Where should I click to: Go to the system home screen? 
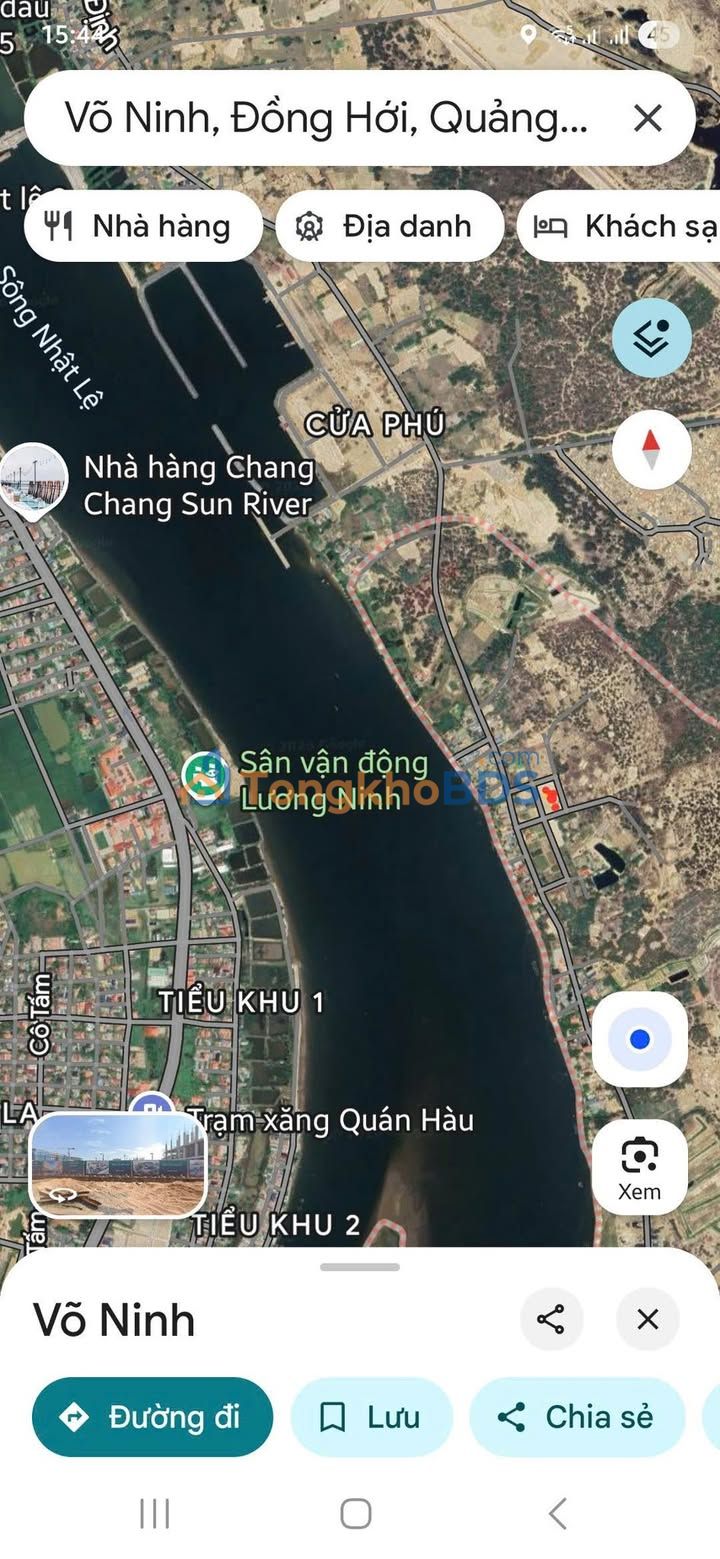tap(356, 1513)
